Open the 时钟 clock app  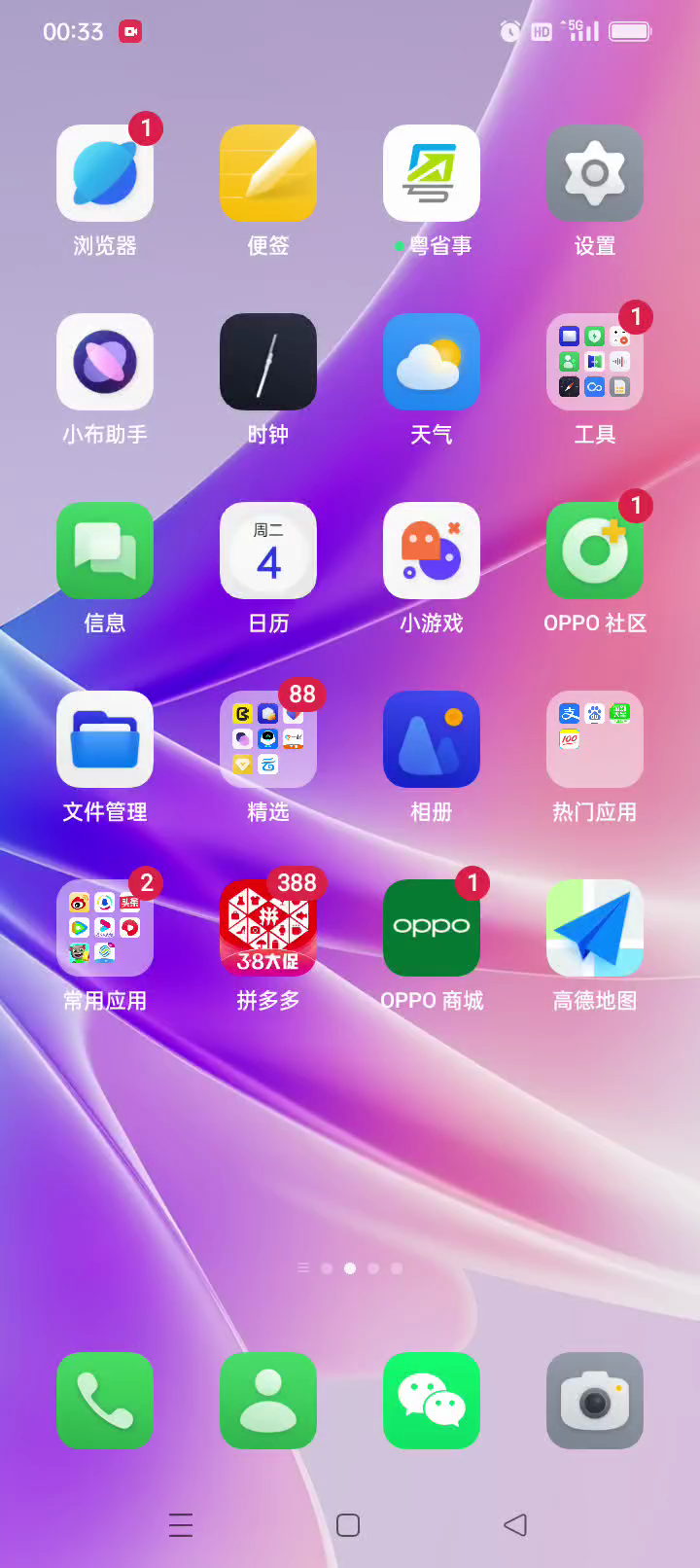click(x=268, y=362)
